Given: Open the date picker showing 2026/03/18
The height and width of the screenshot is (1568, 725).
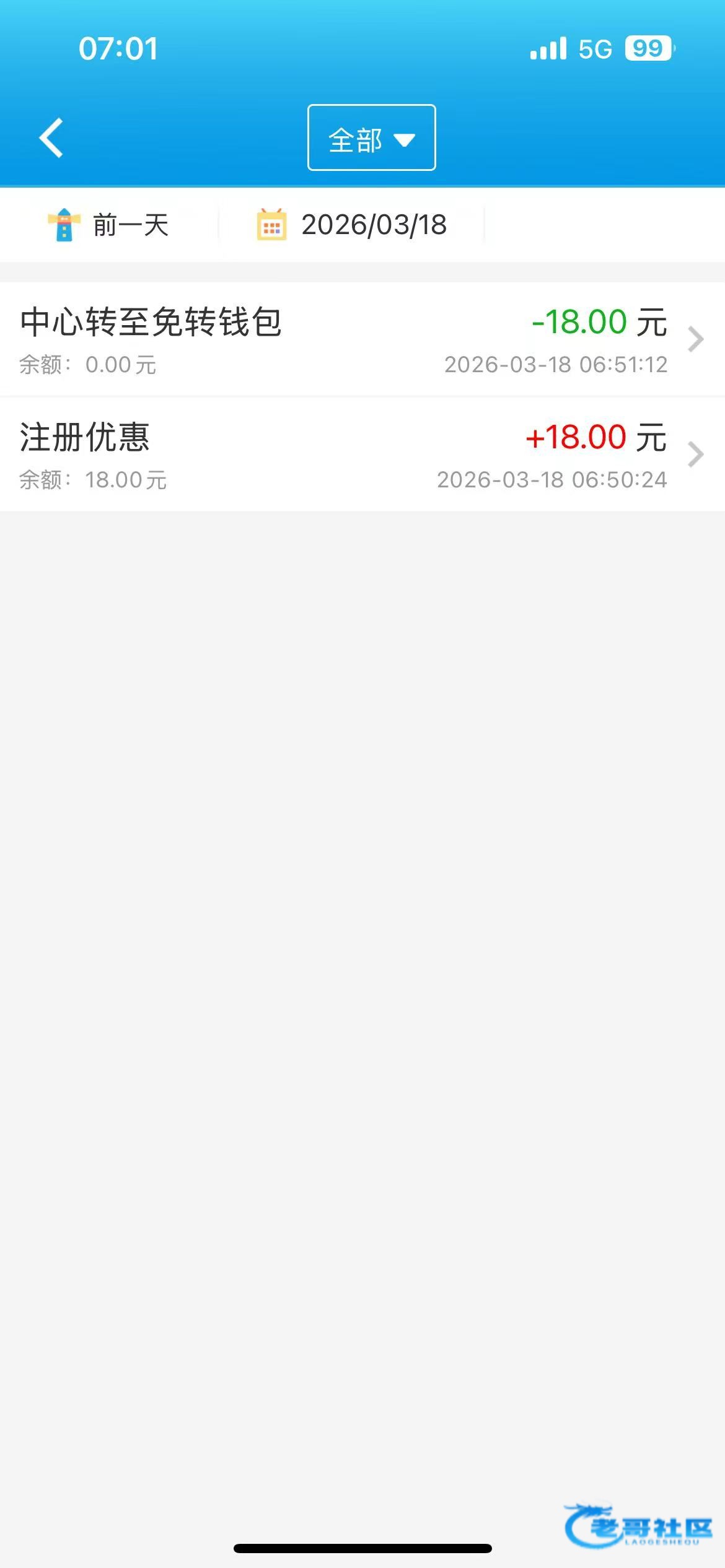Looking at the screenshot, I should click(x=352, y=225).
